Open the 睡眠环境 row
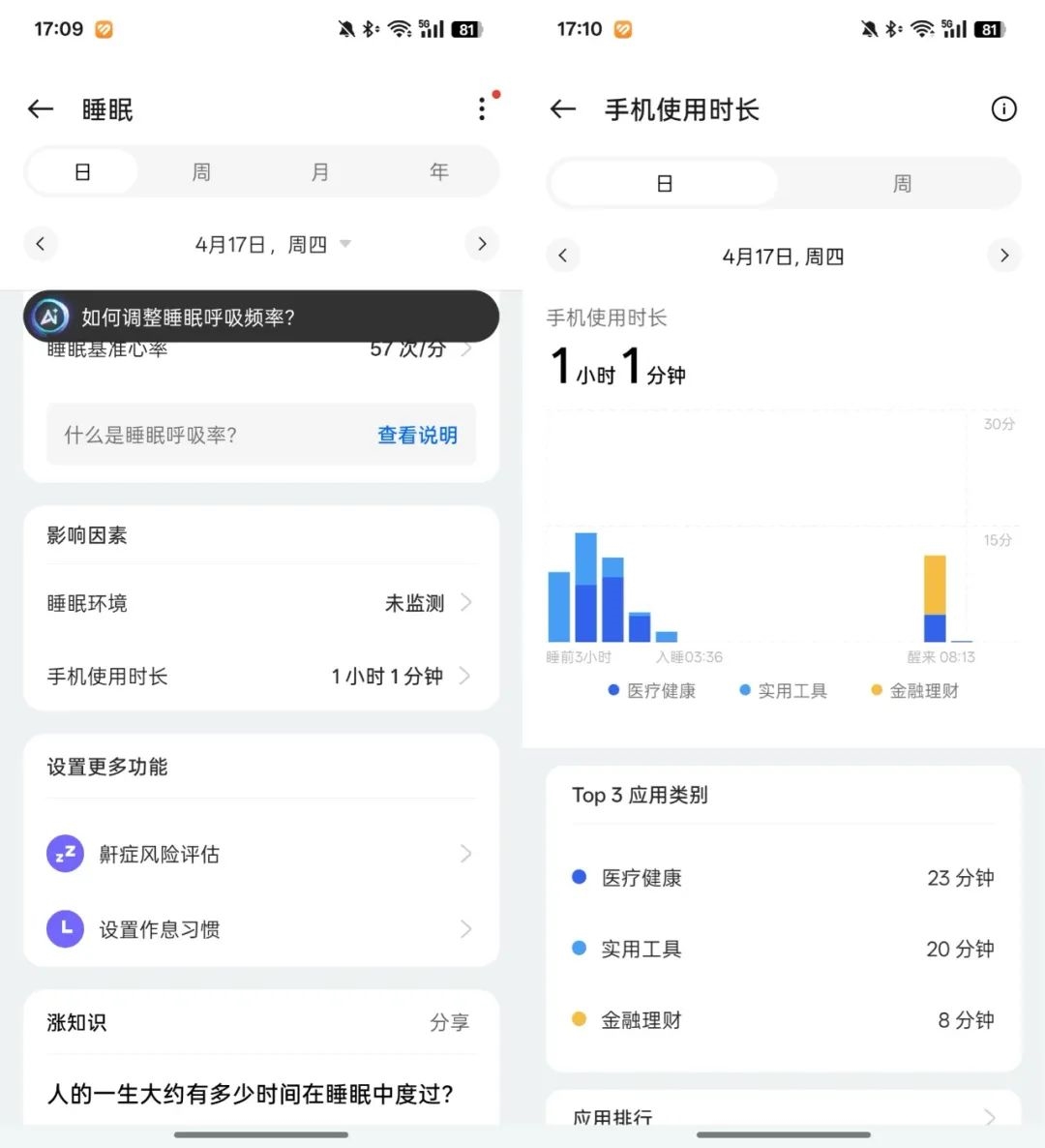 (x=261, y=603)
